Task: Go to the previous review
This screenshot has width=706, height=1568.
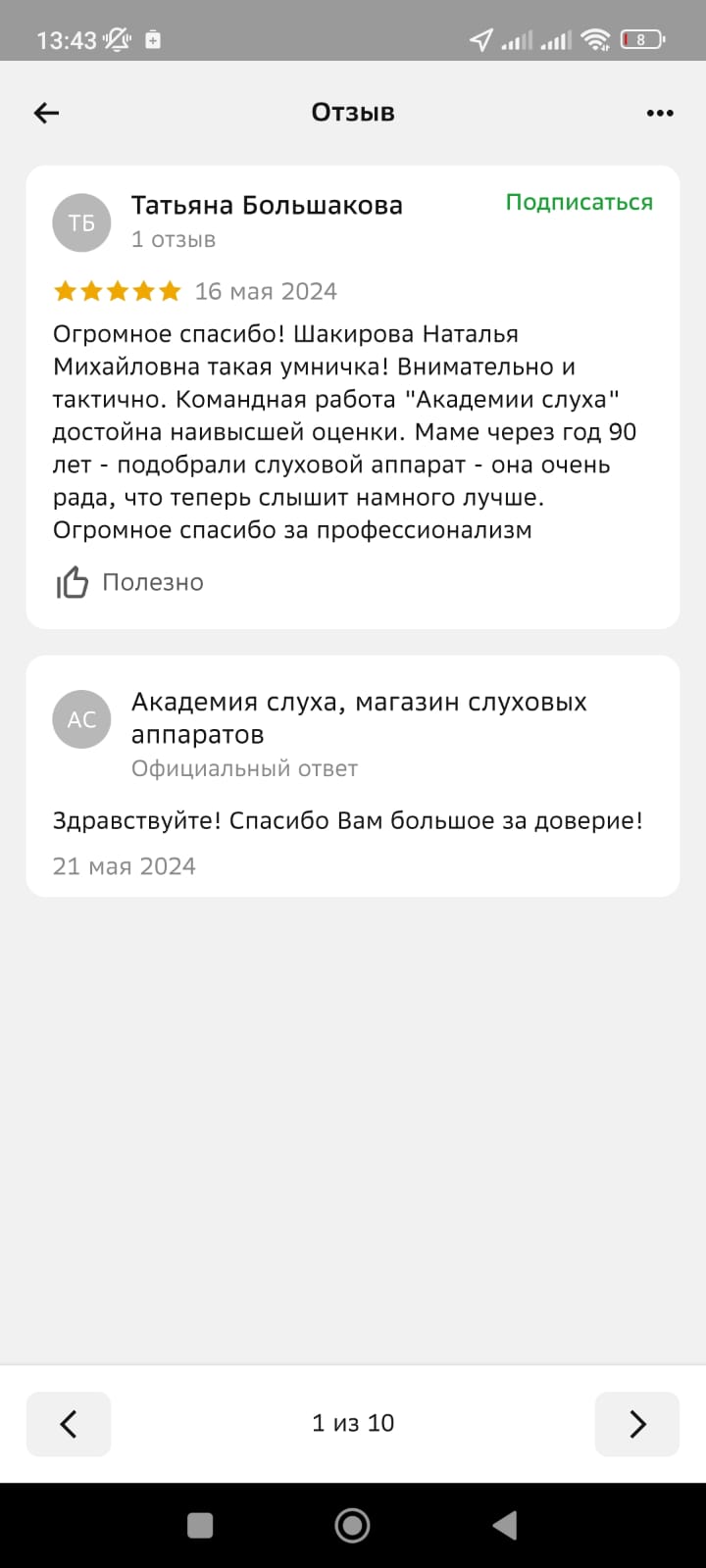Action: click(69, 1423)
